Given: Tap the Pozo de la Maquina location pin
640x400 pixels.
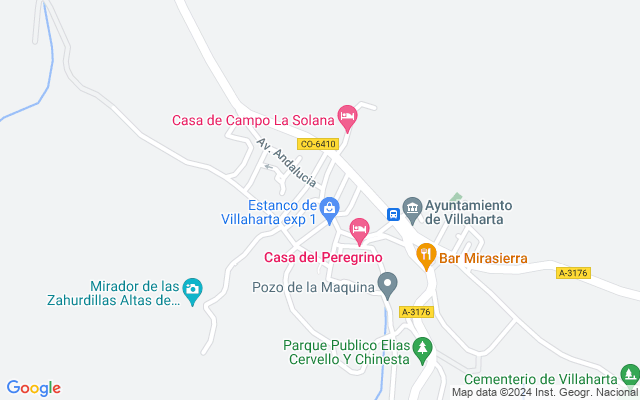Looking at the screenshot, I should [x=387, y=286].
